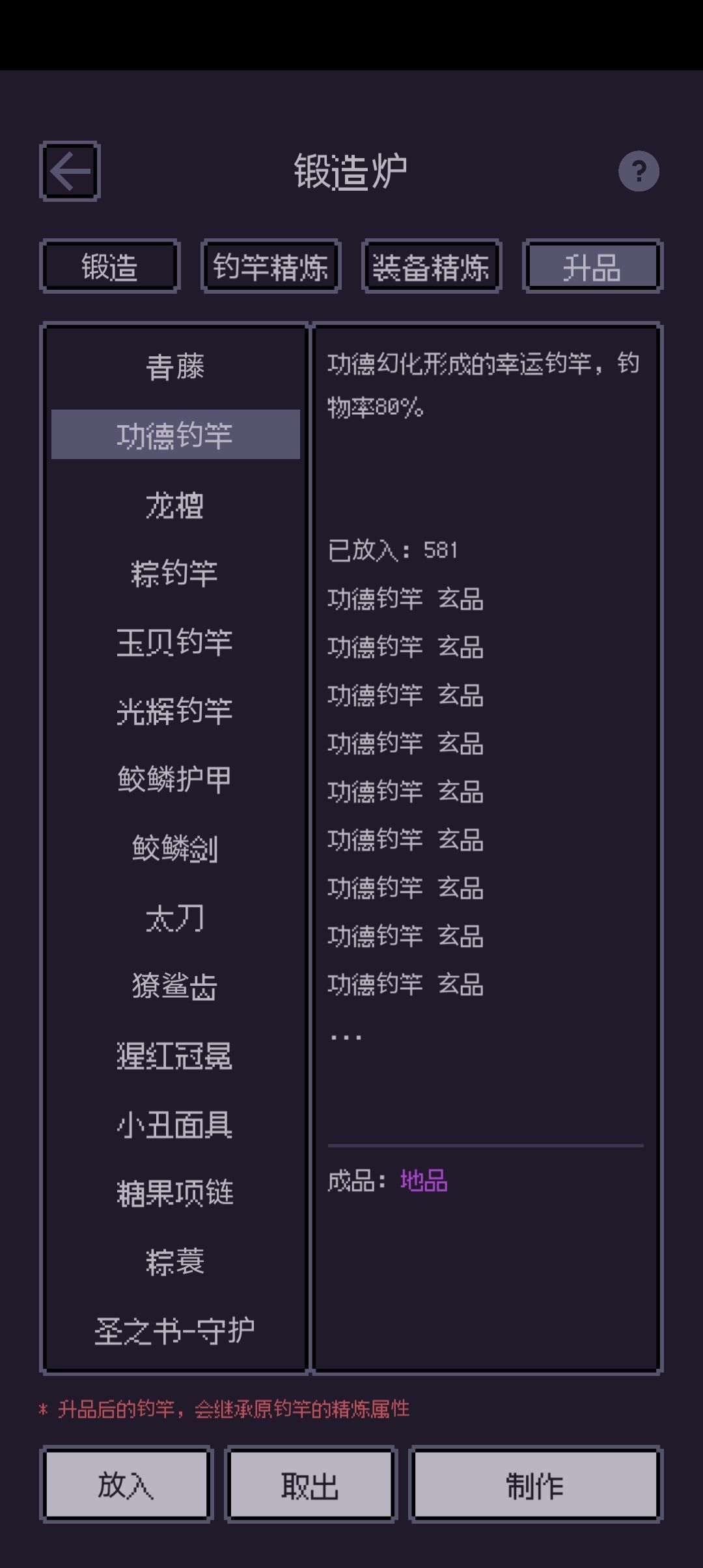
Task: Switch to the 钓竿精炼 tab
Action: (x=271, y=266)
